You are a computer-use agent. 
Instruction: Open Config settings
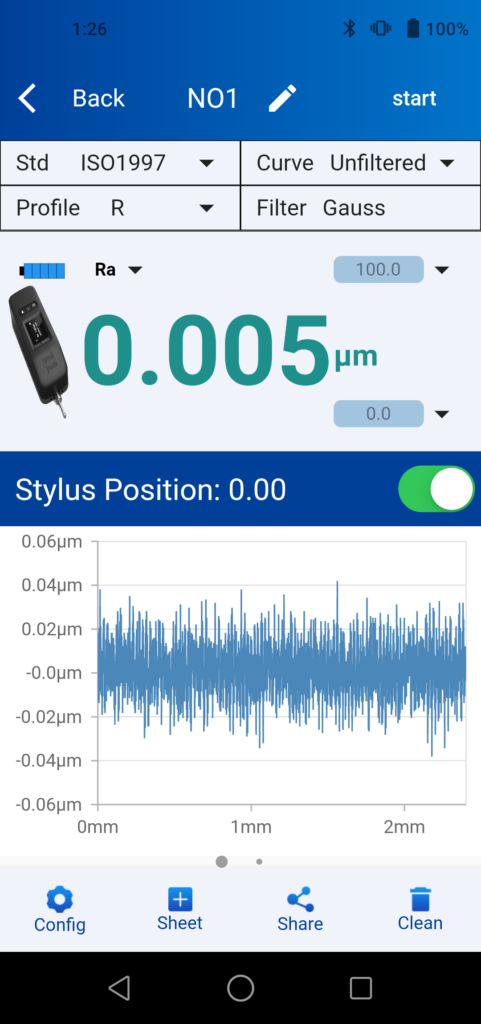59,909
